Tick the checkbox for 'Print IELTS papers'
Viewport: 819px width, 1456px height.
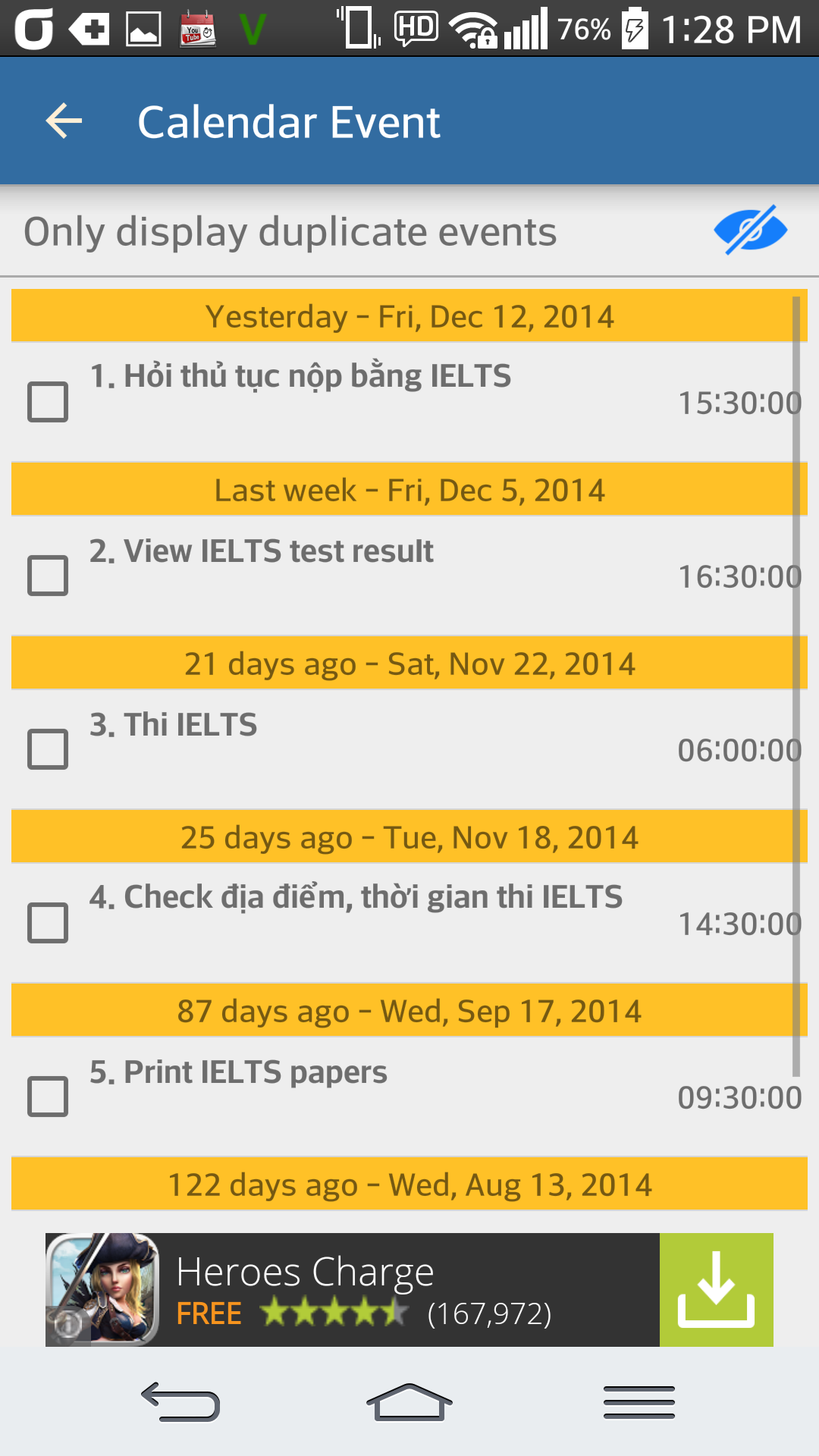tap(47, 1096)
